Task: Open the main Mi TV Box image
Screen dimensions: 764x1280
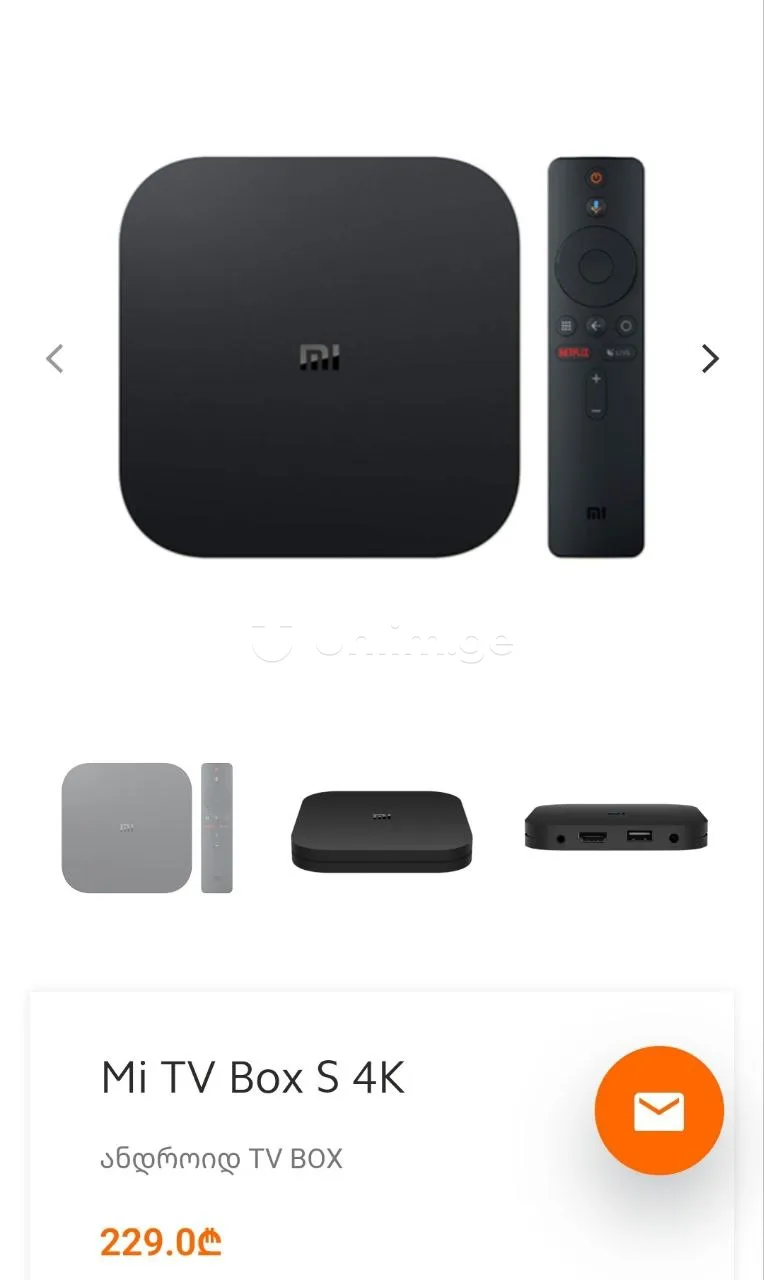Action: (382, 357)
